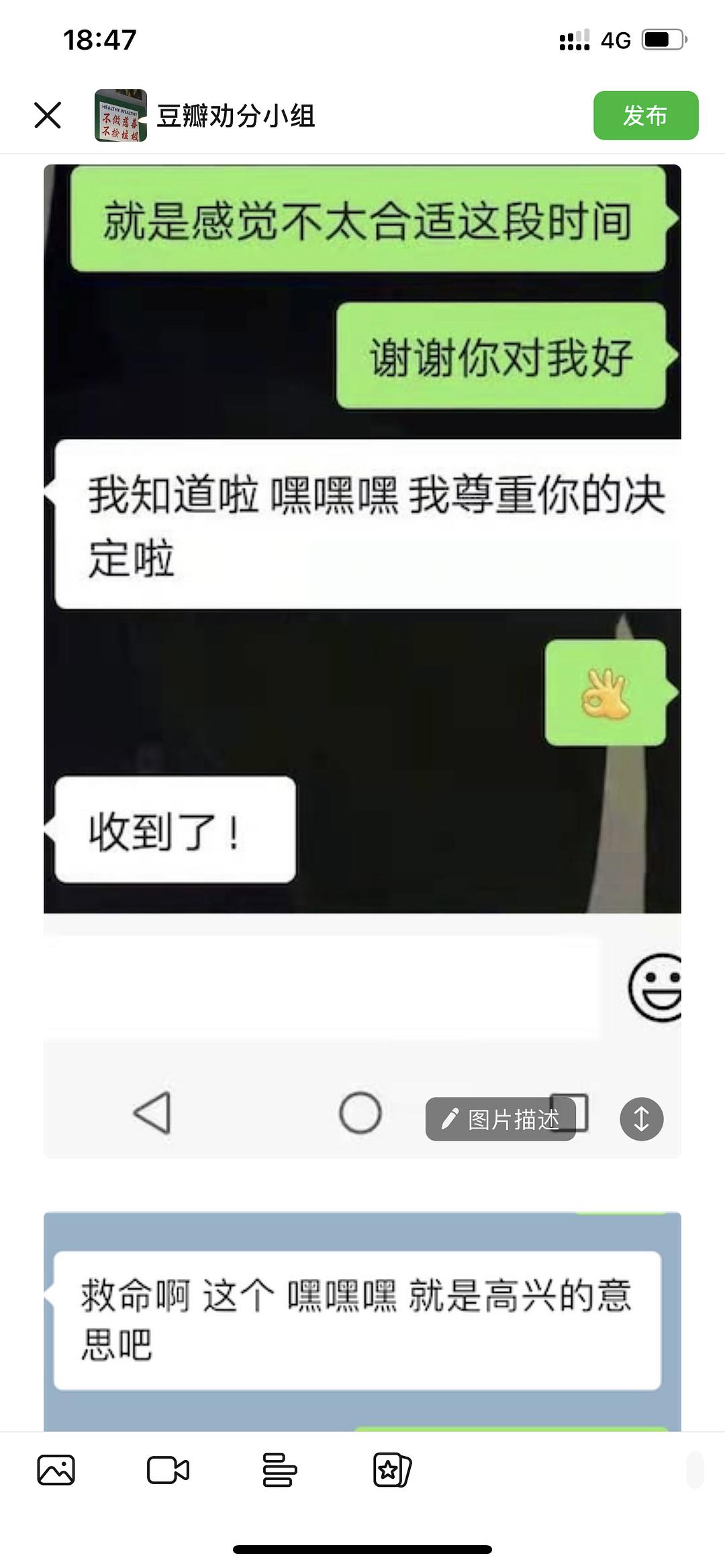Open the star card icon in the toolbar
The image size is (725, 1568).
tap(392, 1470)
